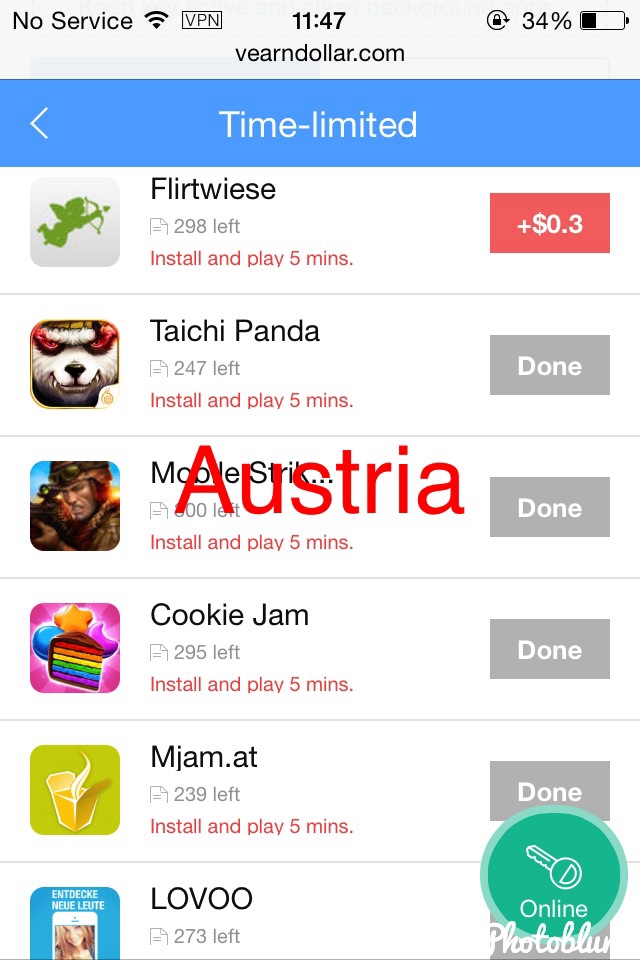The image size is (640, 960).
Task: Select the Mobile Strike app icon
Action: 75,506
